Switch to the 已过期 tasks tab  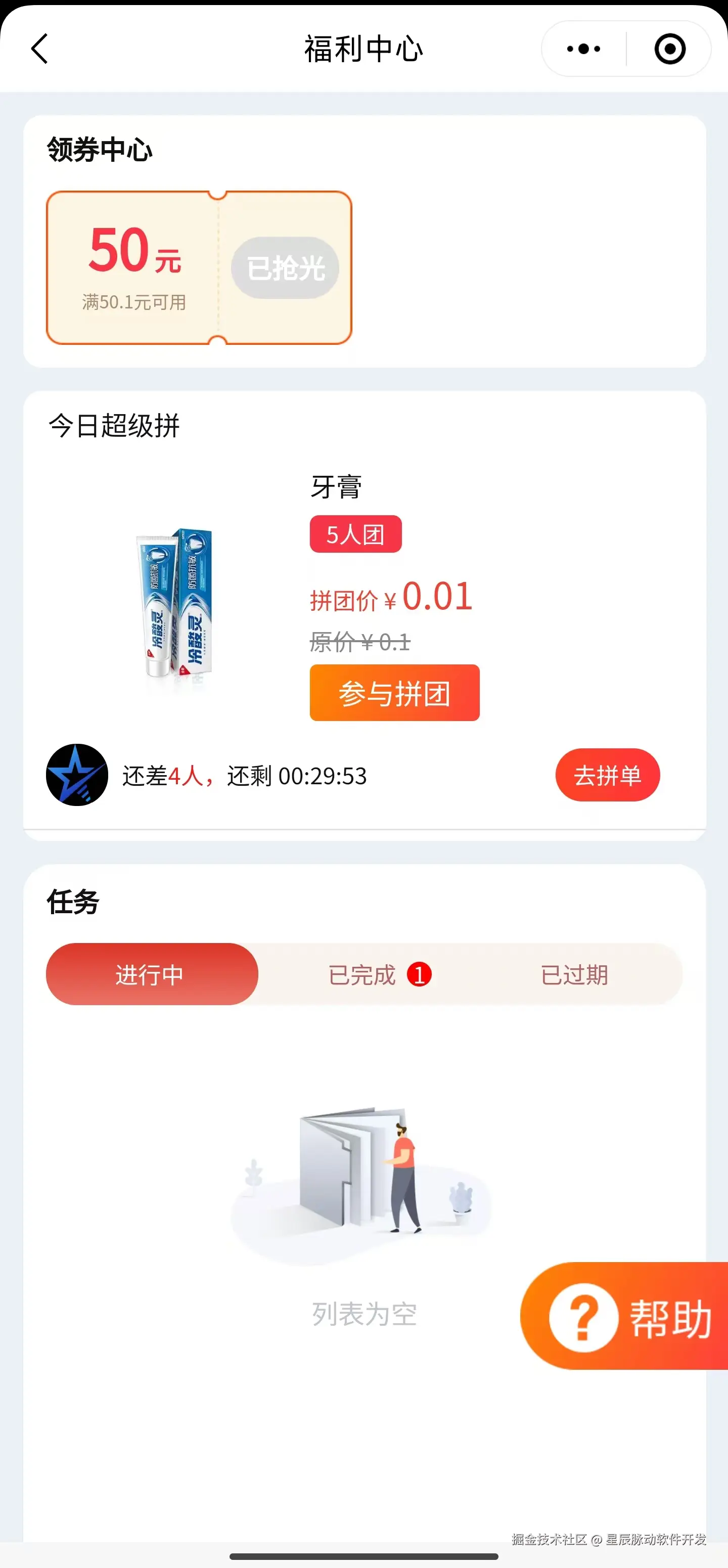click(x=574, y=974)
